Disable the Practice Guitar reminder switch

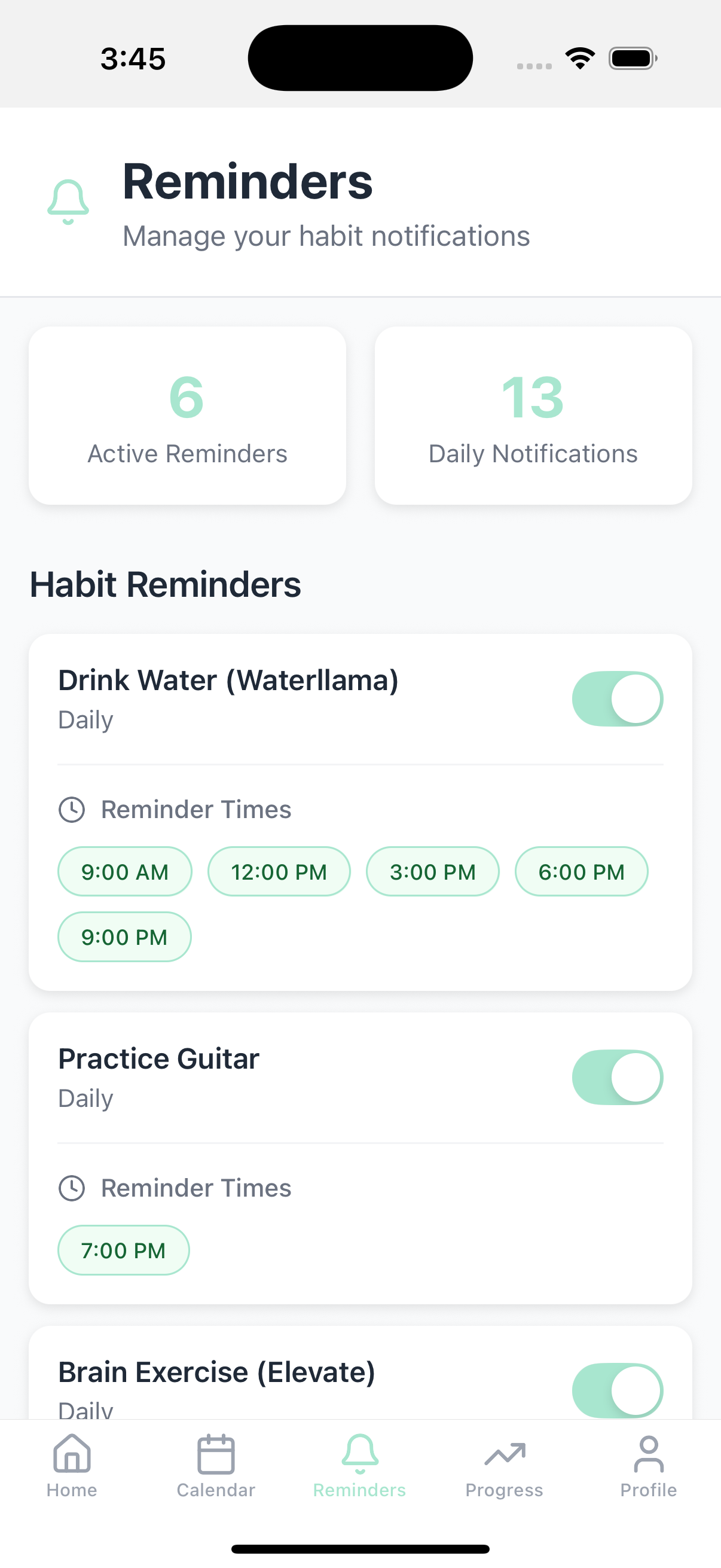617,1078
